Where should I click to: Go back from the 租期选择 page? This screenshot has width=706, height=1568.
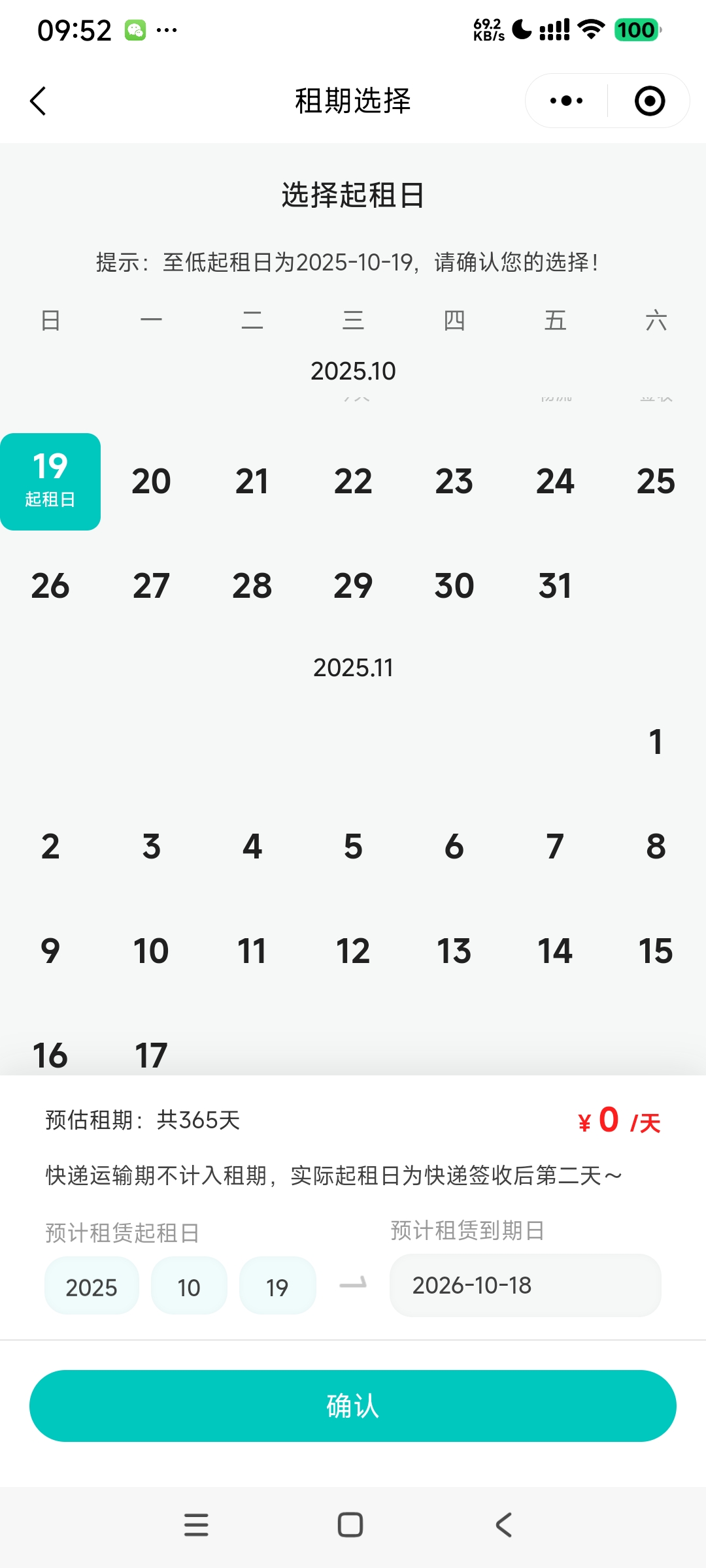(39, 101)
